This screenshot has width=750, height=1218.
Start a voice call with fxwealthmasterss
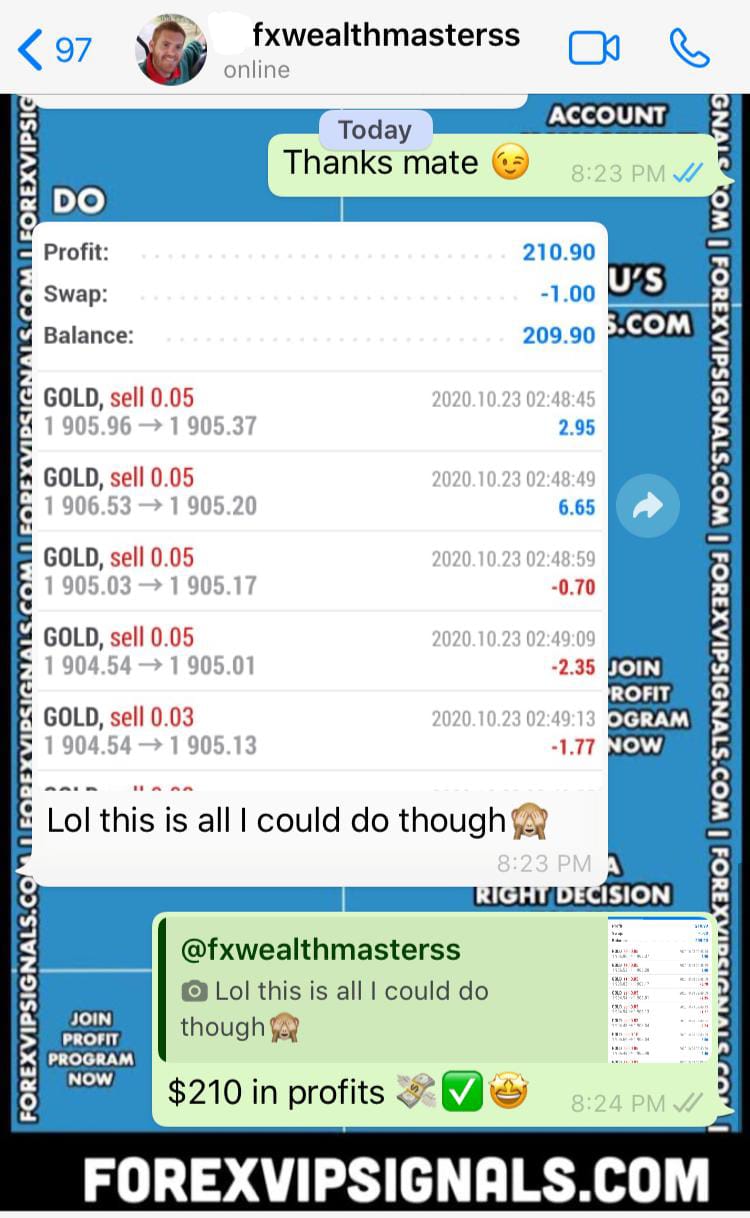click(x=688, y=48)
